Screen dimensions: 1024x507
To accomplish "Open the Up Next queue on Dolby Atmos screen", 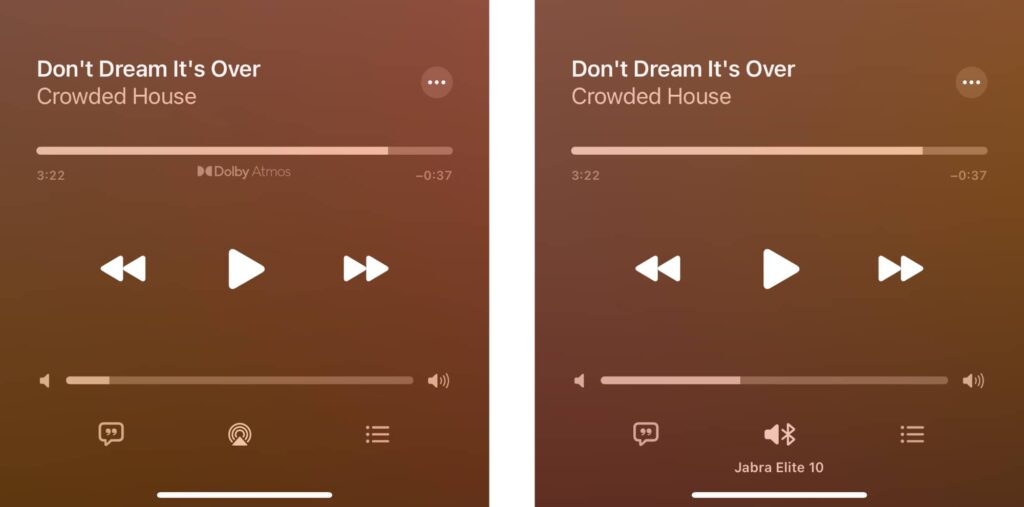I will click(377, 434).
